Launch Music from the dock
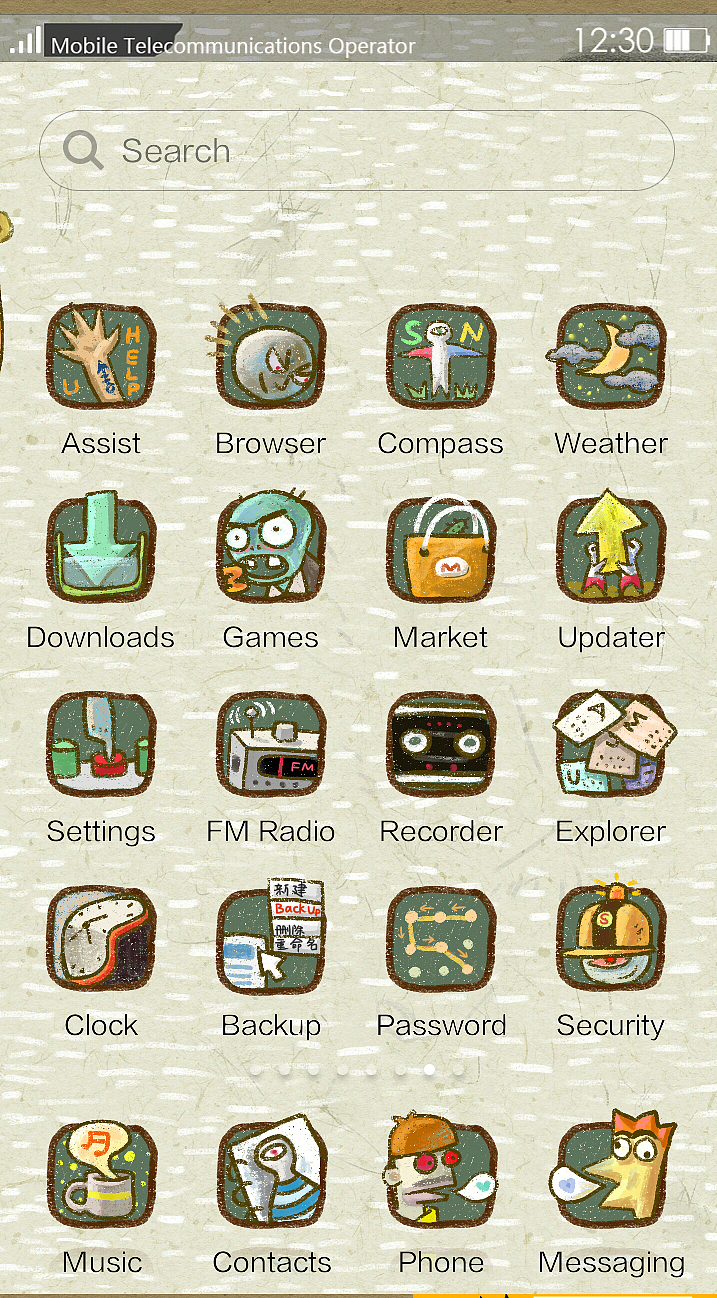 101,1175
